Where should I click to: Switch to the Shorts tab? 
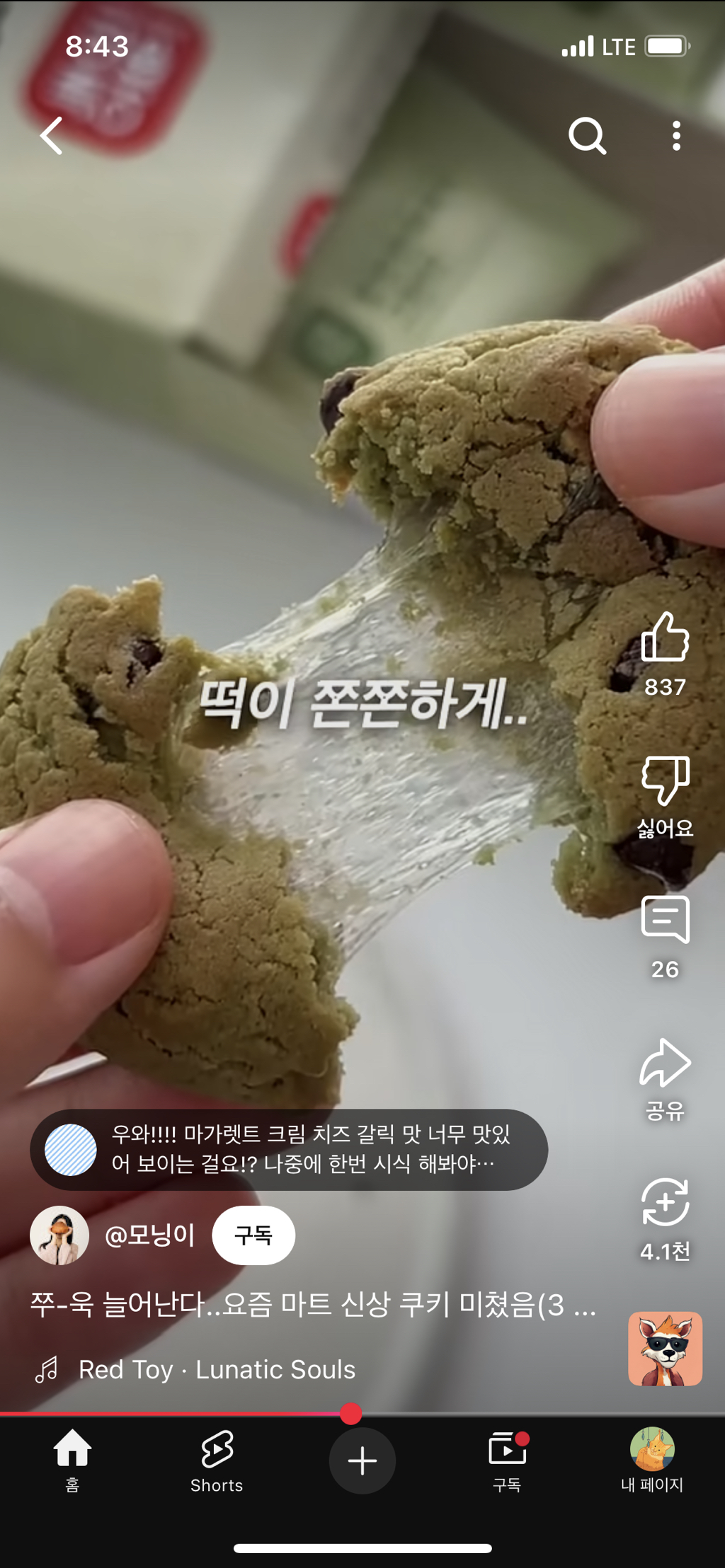(217, 1460)
